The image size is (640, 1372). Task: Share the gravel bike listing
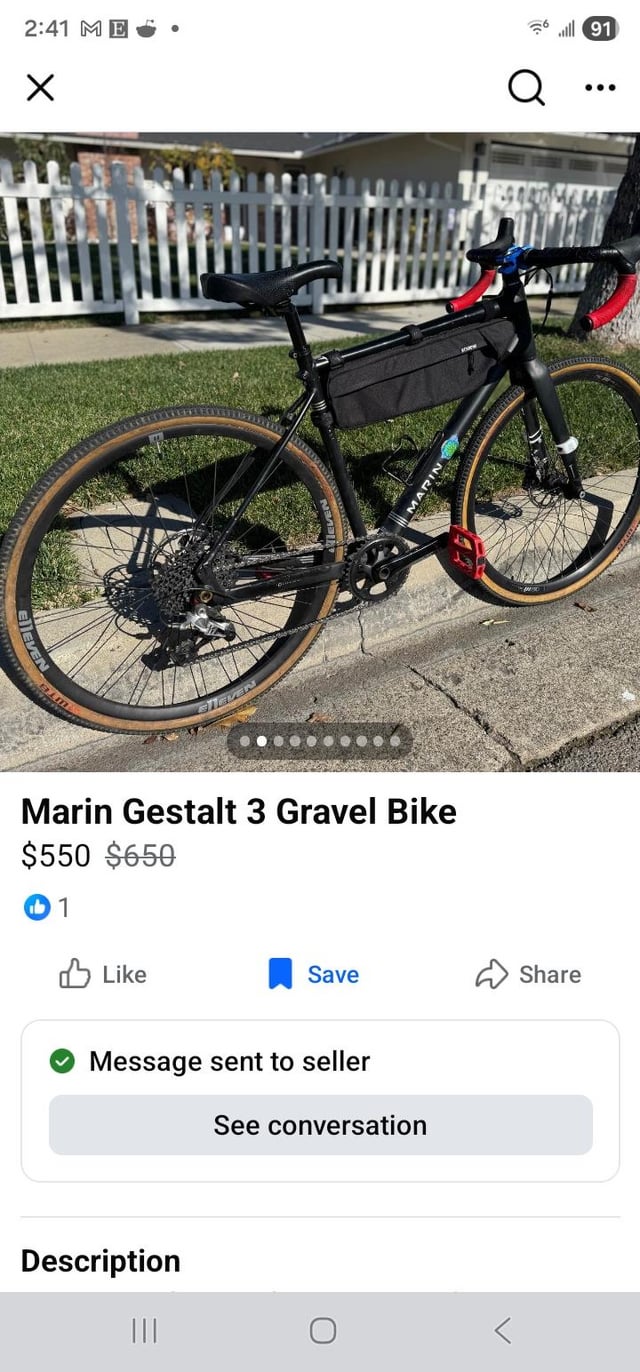pos(528,974)
